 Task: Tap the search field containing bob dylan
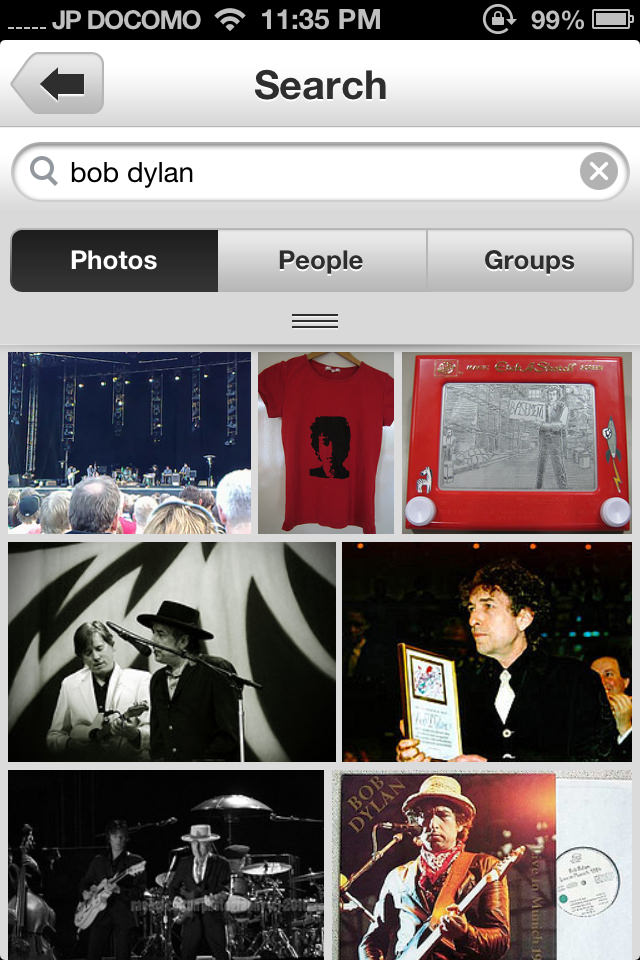click(310, 173)
